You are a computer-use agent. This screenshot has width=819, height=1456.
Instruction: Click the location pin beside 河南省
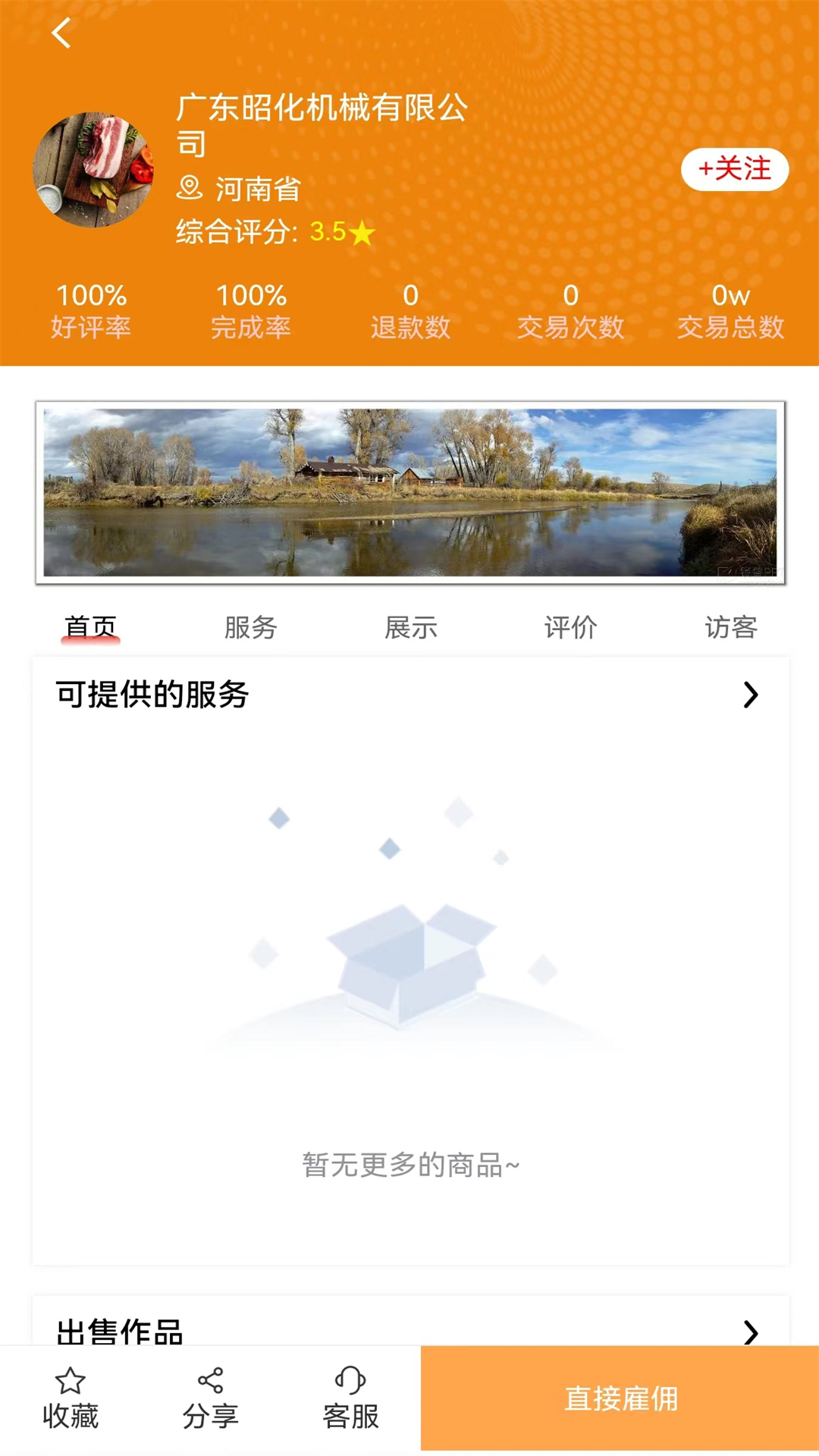190,190
